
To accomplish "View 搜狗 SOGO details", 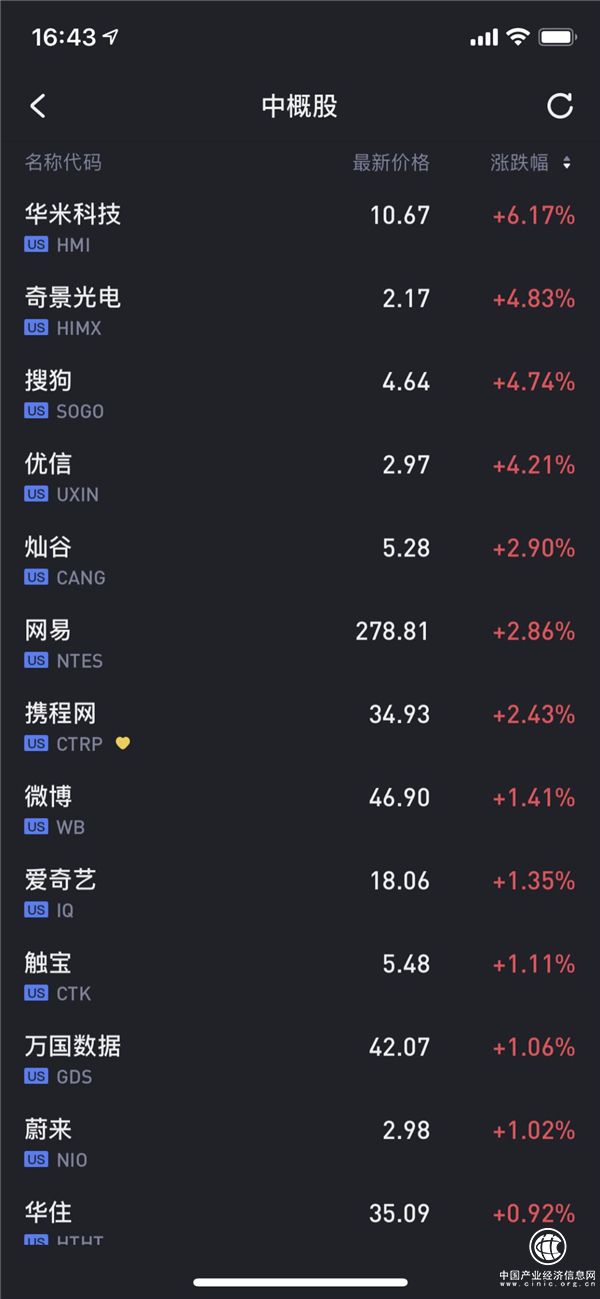I will [300, 394].
